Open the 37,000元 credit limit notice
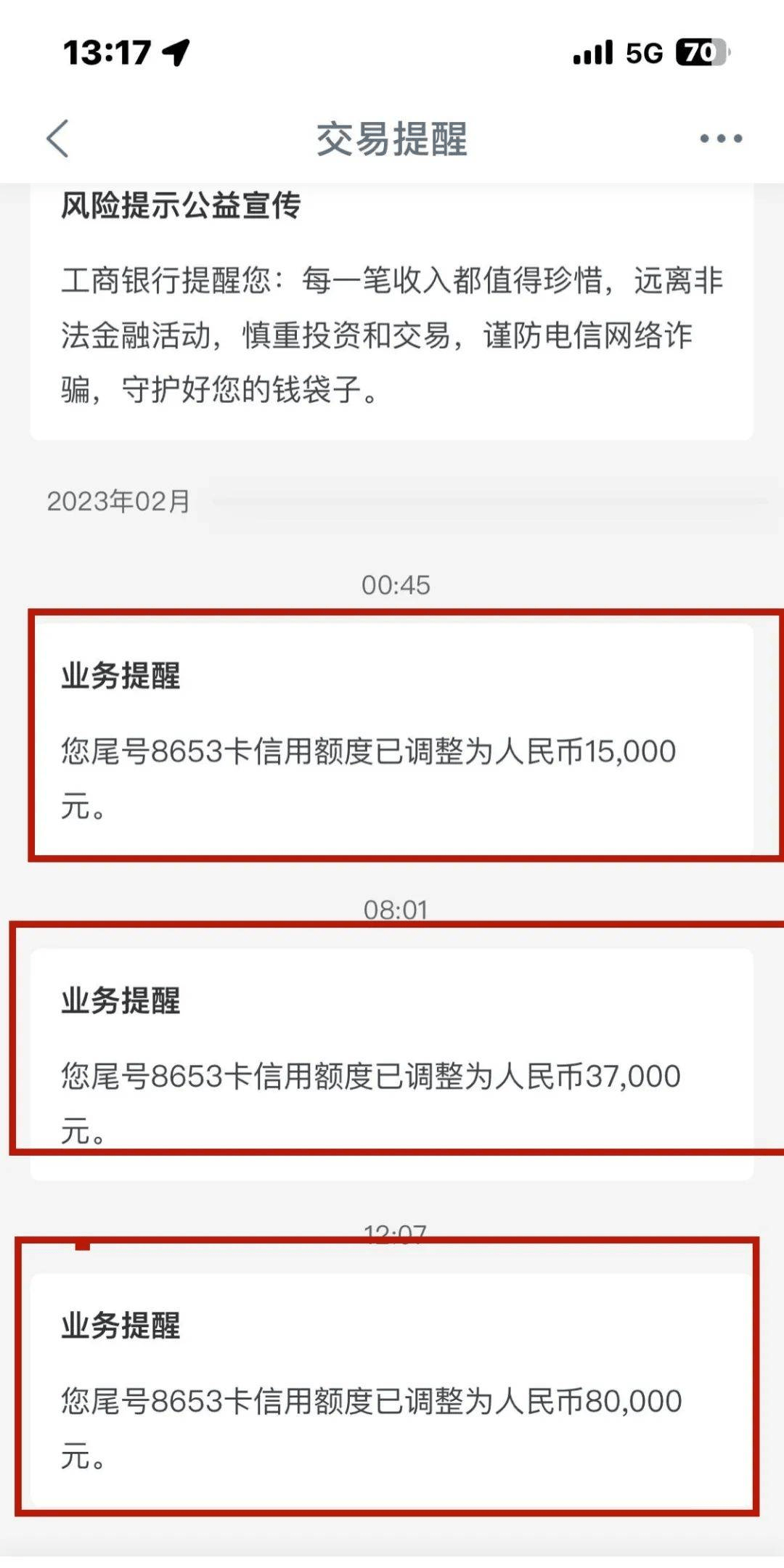The image size is (784, 1568). click(391, 1062)
